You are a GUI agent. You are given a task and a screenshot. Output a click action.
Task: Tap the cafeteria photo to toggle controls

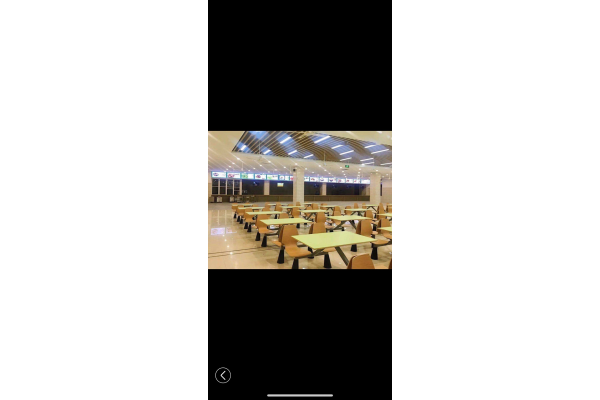(300, 200)
